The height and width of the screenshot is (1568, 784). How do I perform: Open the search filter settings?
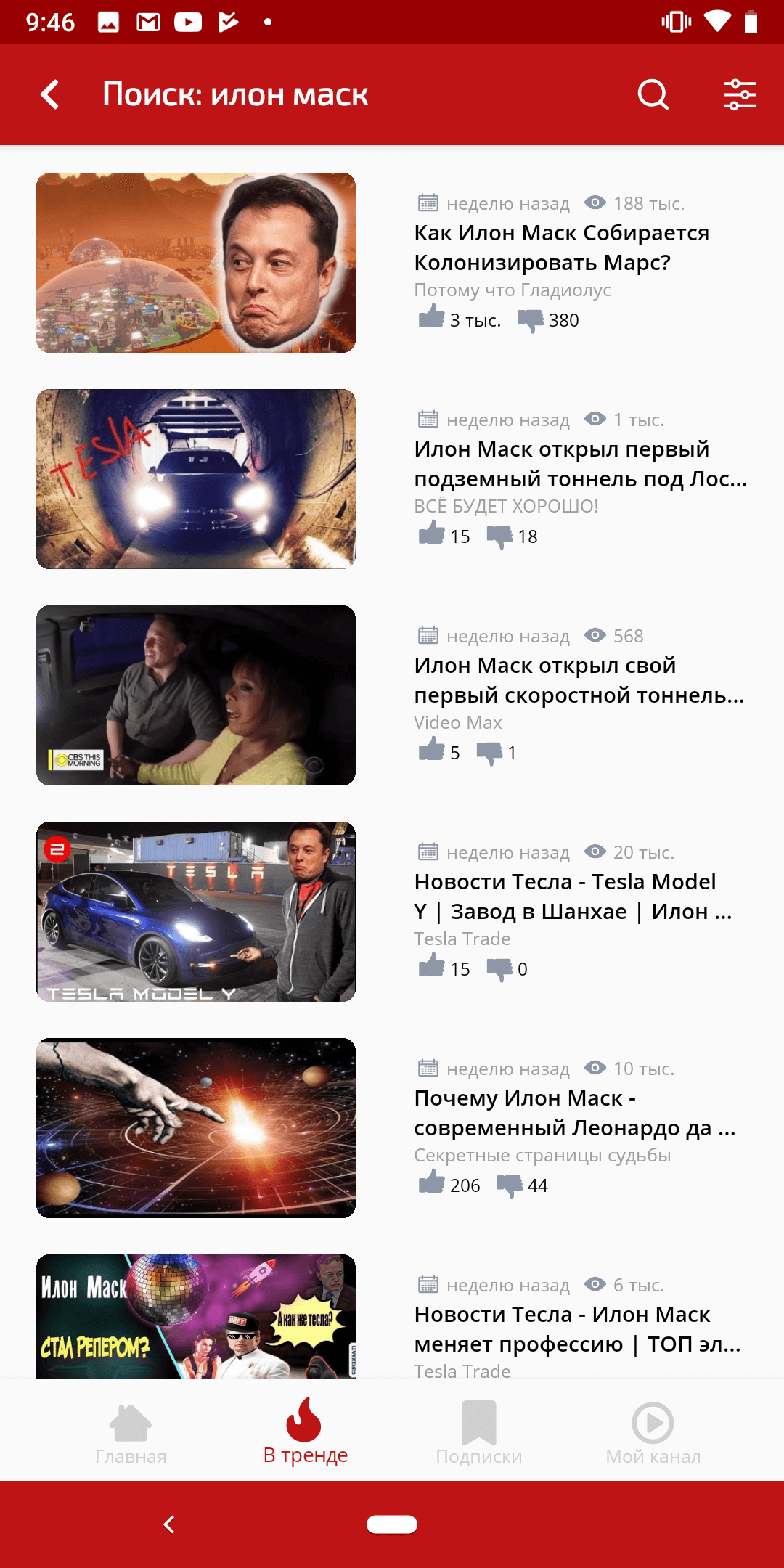coord(740,94)
